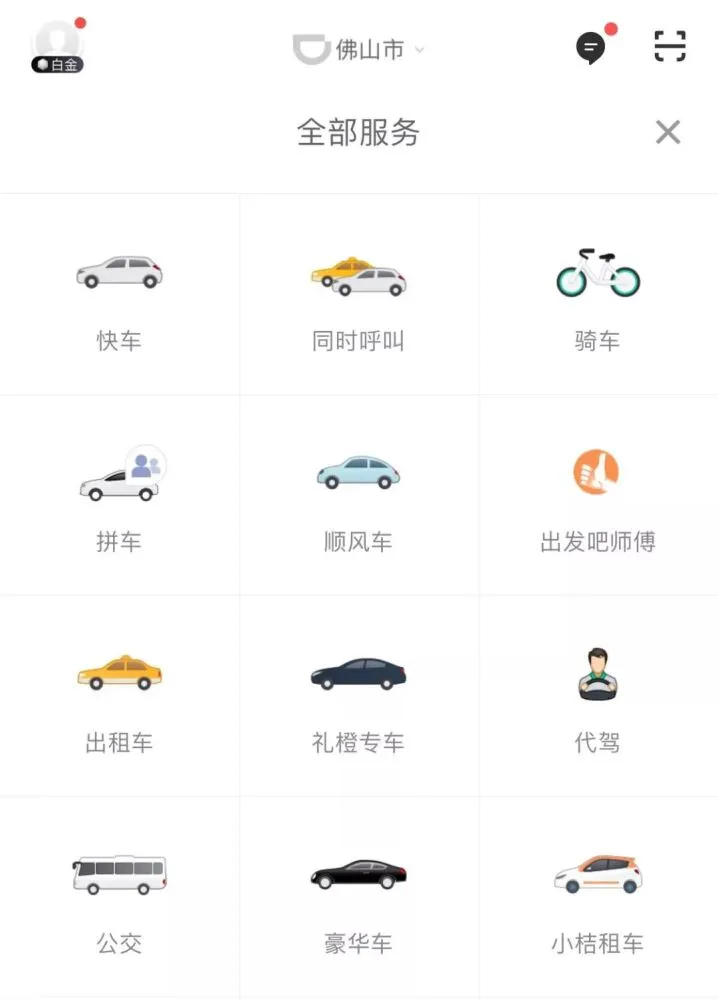Image resolution: width=718 pixels, height=1000 pixels.
Task: Select 拼车 carpooling
Action: click(x=119, y=496)
